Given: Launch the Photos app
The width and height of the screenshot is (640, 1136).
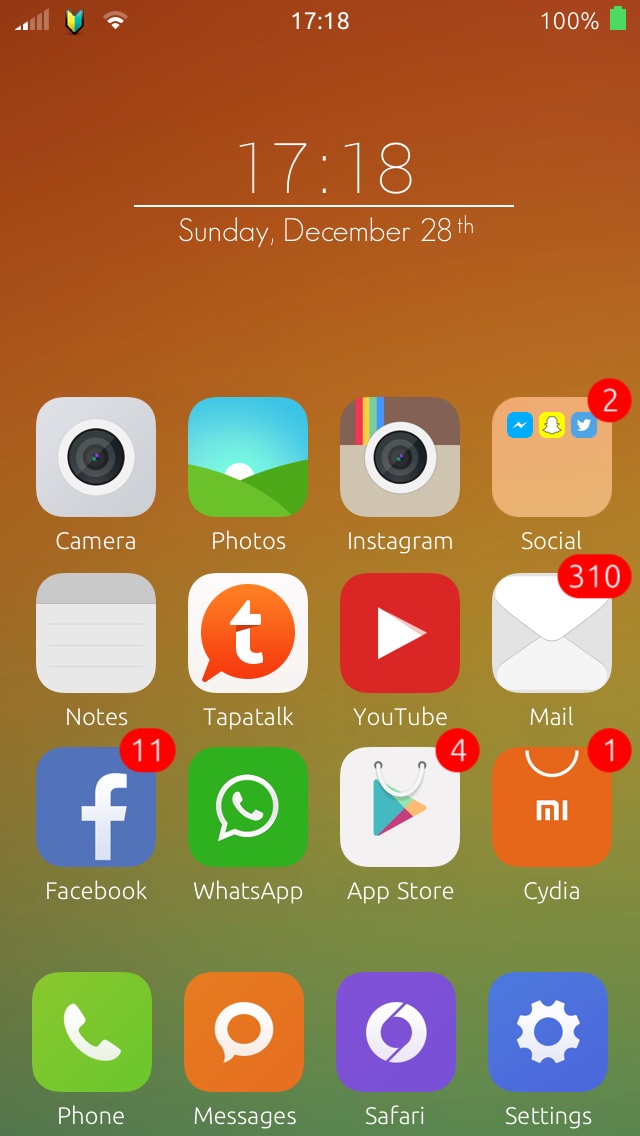Looking at the screenshot, I should click(248, 457).
